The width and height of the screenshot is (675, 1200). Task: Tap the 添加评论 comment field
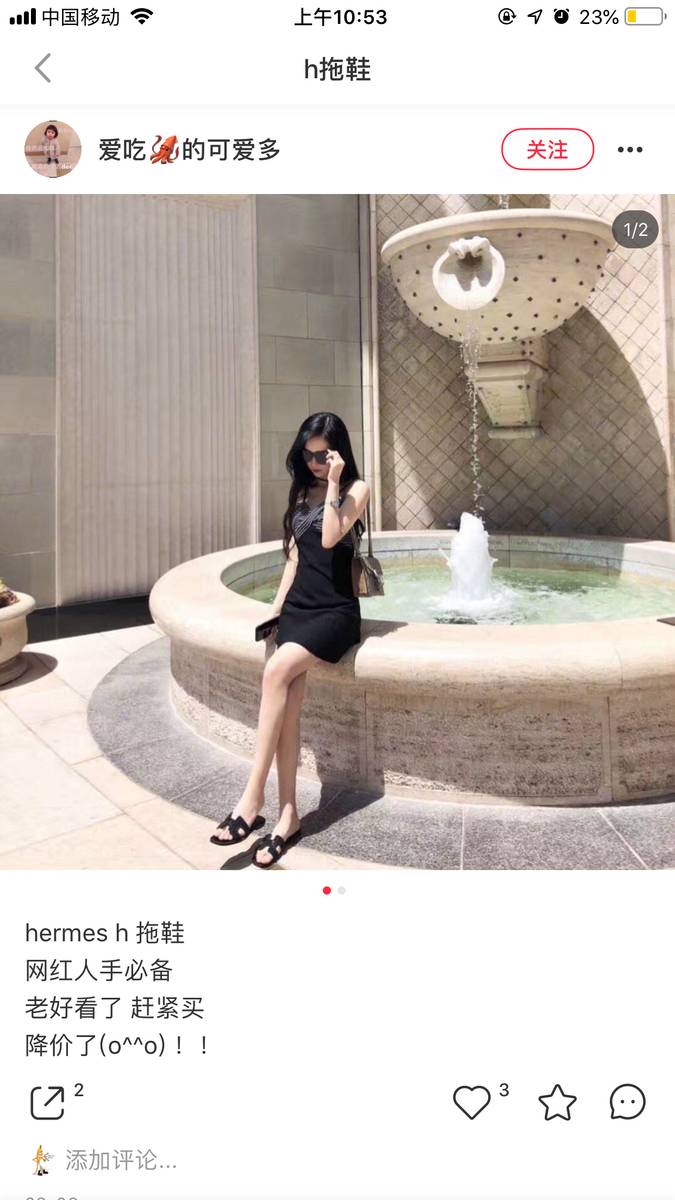120,1160
